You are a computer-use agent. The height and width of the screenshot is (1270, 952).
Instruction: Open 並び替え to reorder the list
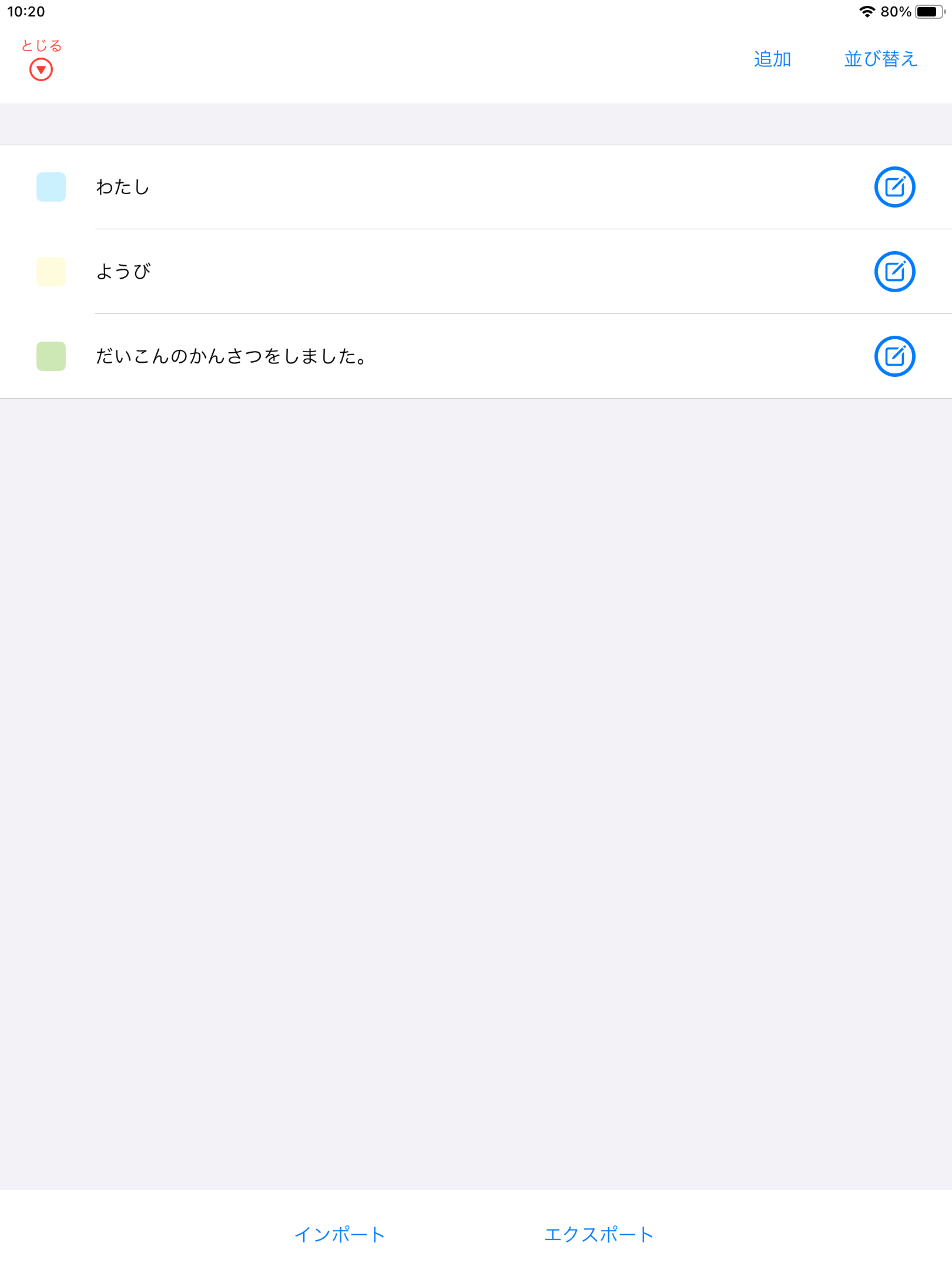(x=880, y=59)
